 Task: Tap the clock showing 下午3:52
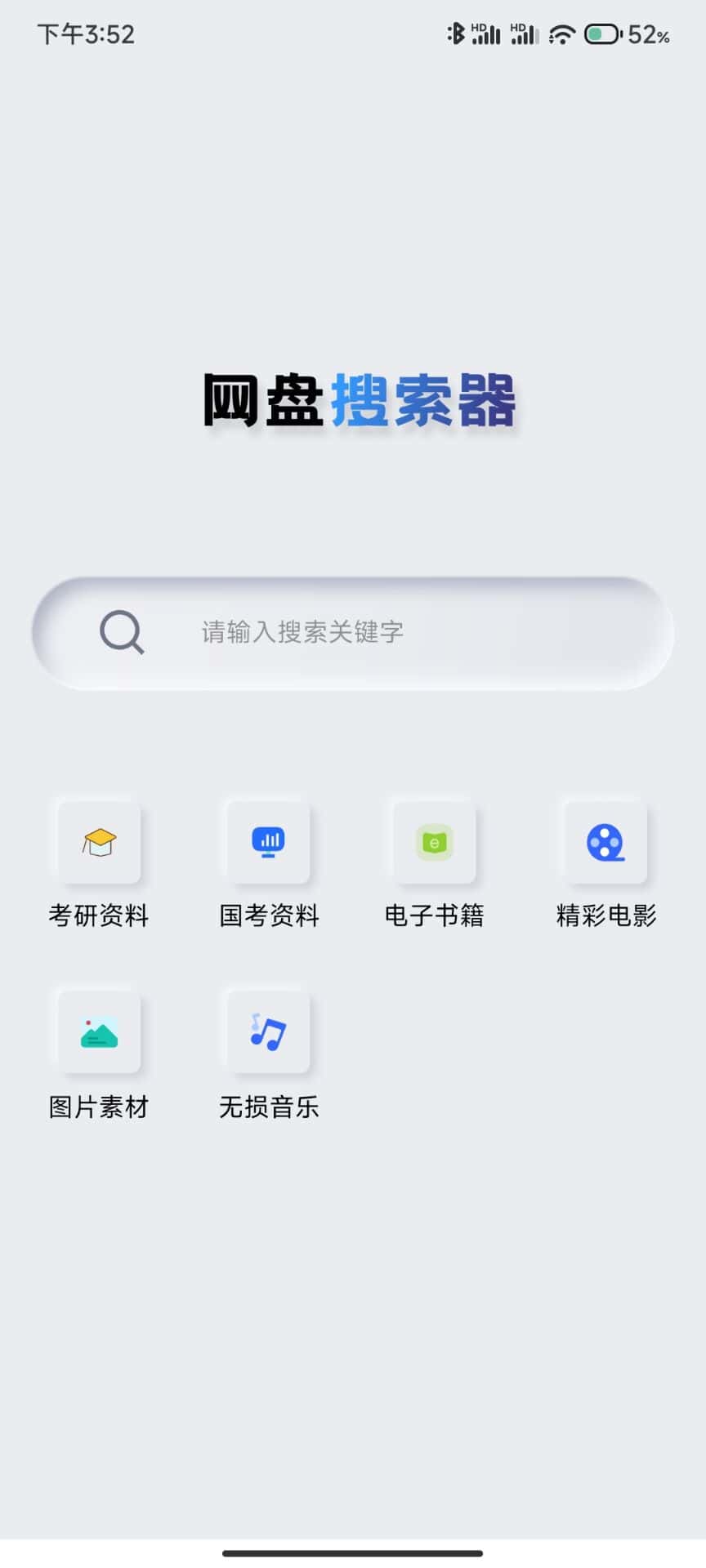(84, 33)
